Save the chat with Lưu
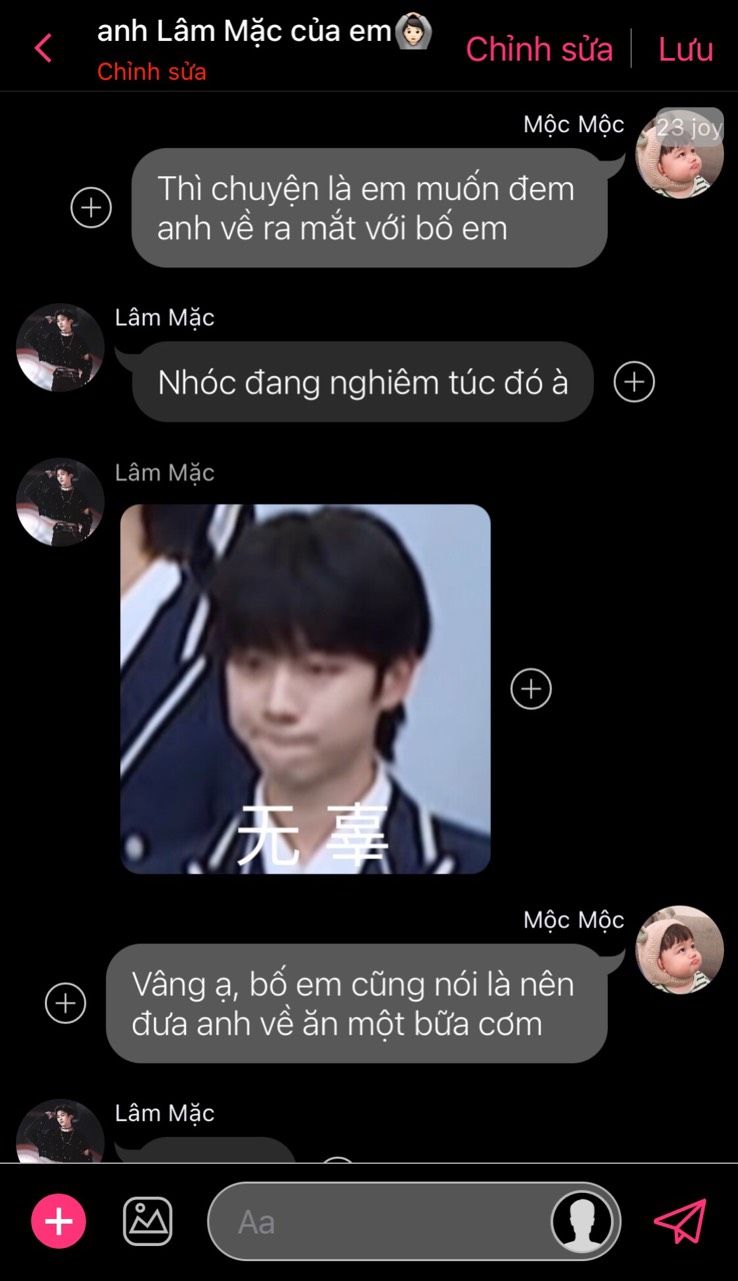 click(x=685, y=49)
